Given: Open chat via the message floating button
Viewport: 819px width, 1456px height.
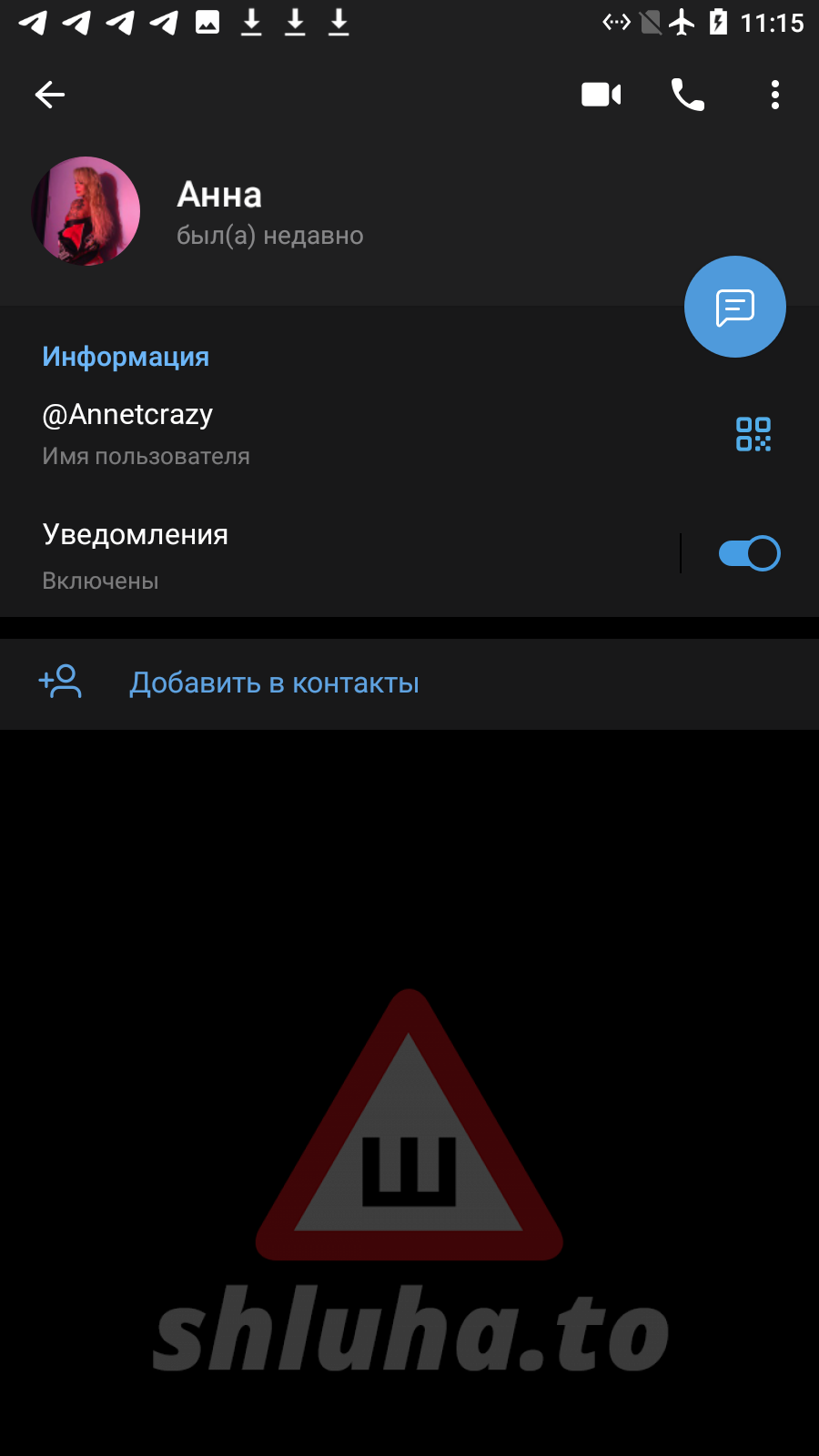Looking at the screenshot, I should [734, 308].
